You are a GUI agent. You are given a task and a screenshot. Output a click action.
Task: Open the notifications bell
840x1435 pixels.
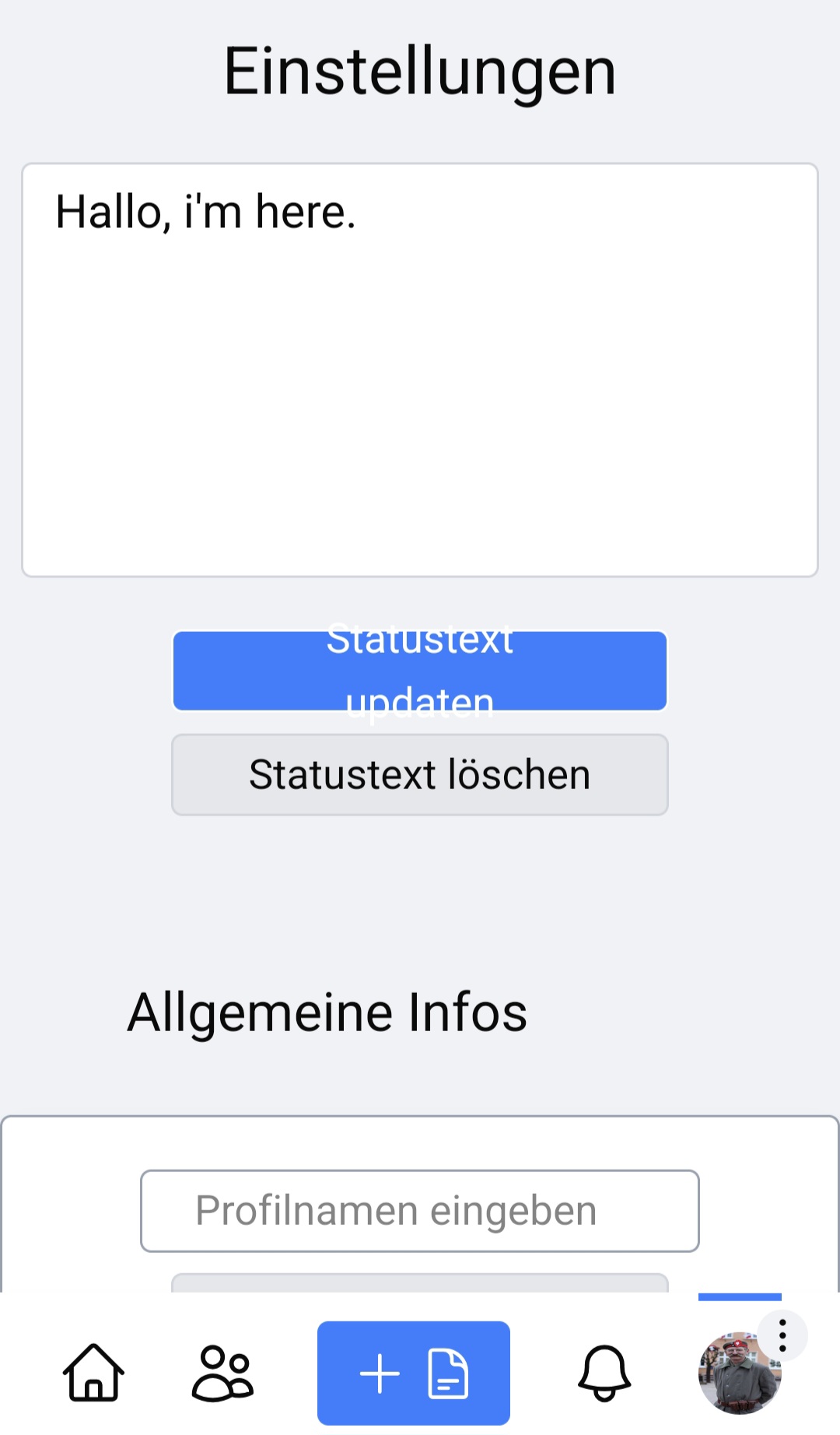604,1373
